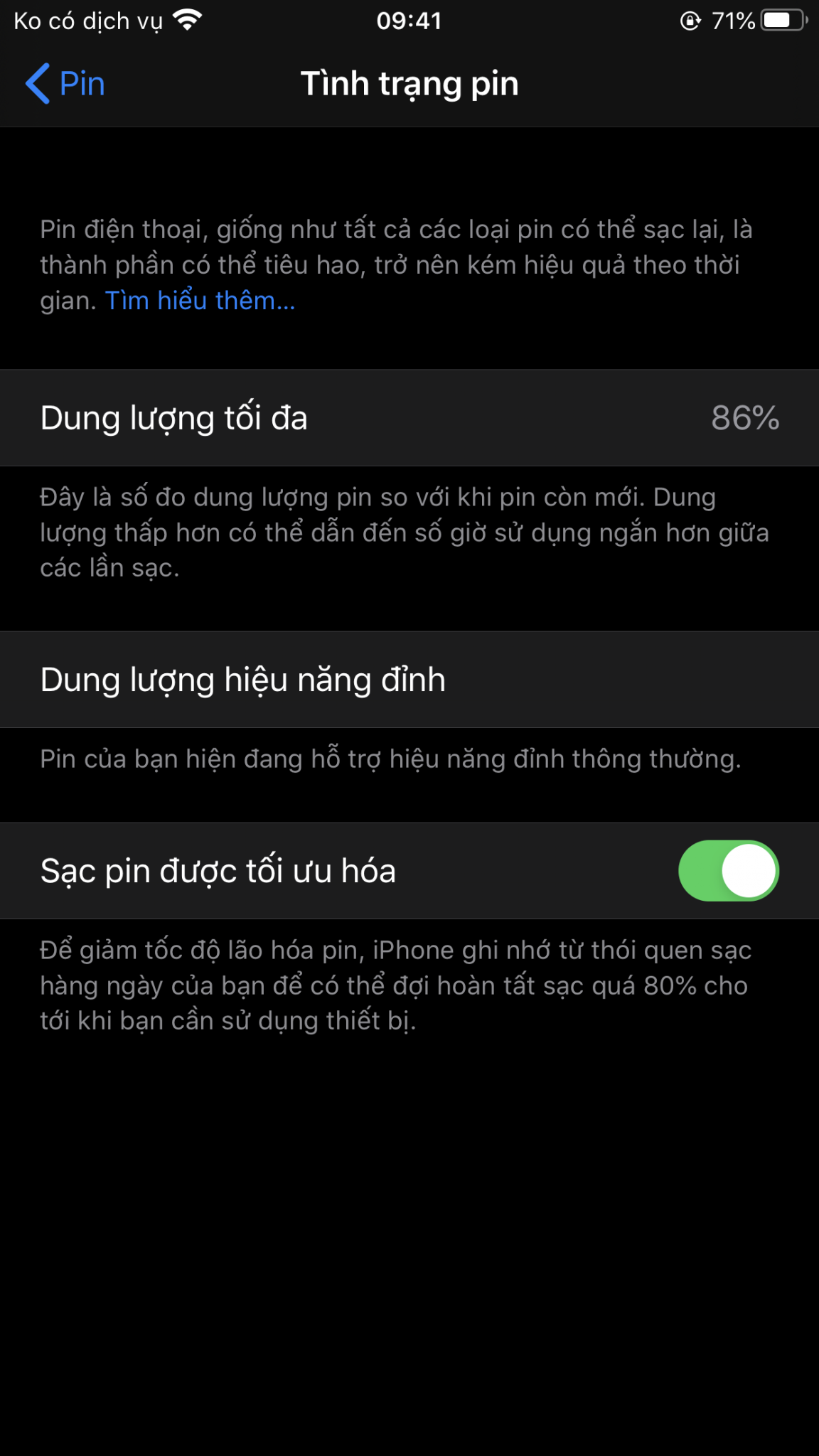Image resolution: width=819 pixels, height=1456 pixels.
Task: Disable Sạc pin được tối ưu hóa
Action: tap(728, 871)
